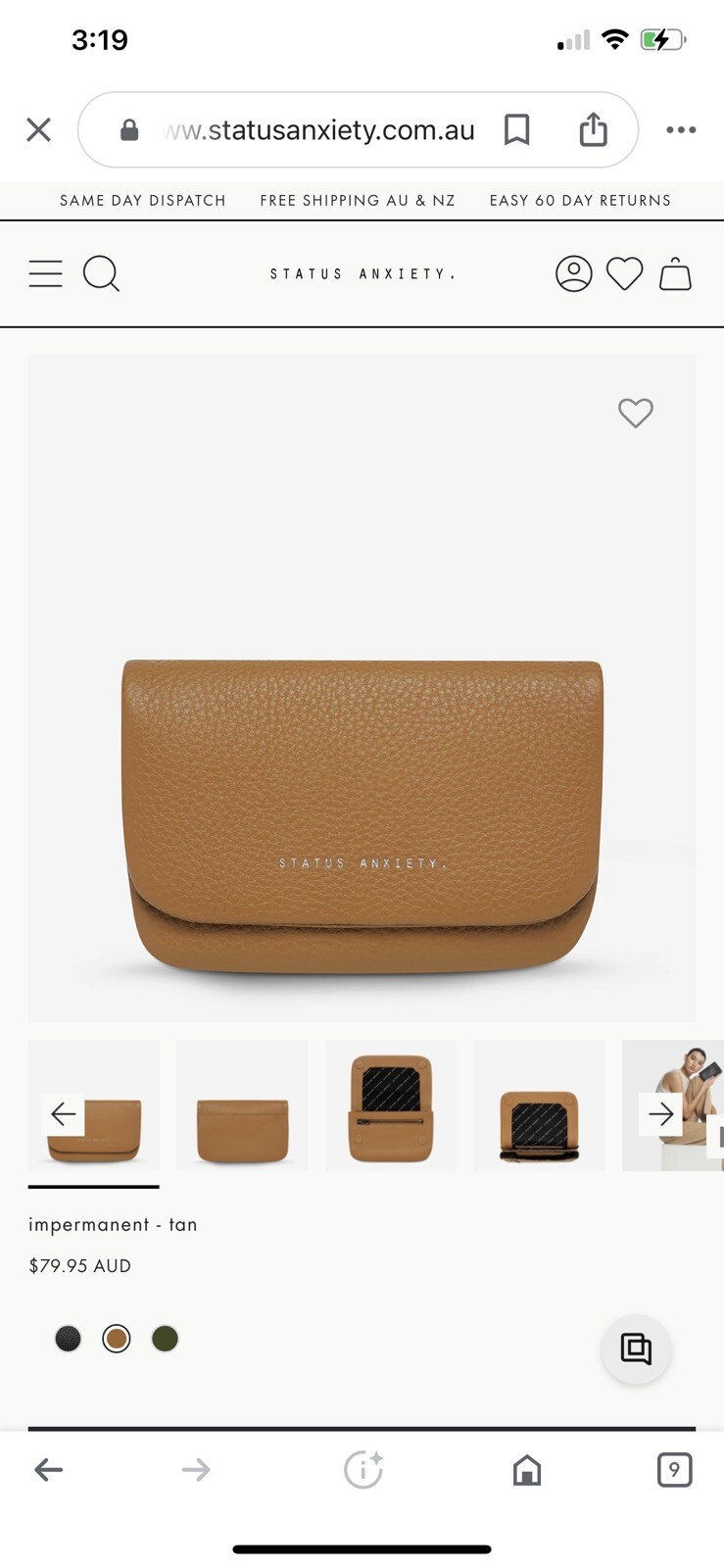Image resolution: width=724 pixels, height=1568 pixels.
Task: Open the chat widget button
Action: pyautogui.click(x=636, y=1349)
